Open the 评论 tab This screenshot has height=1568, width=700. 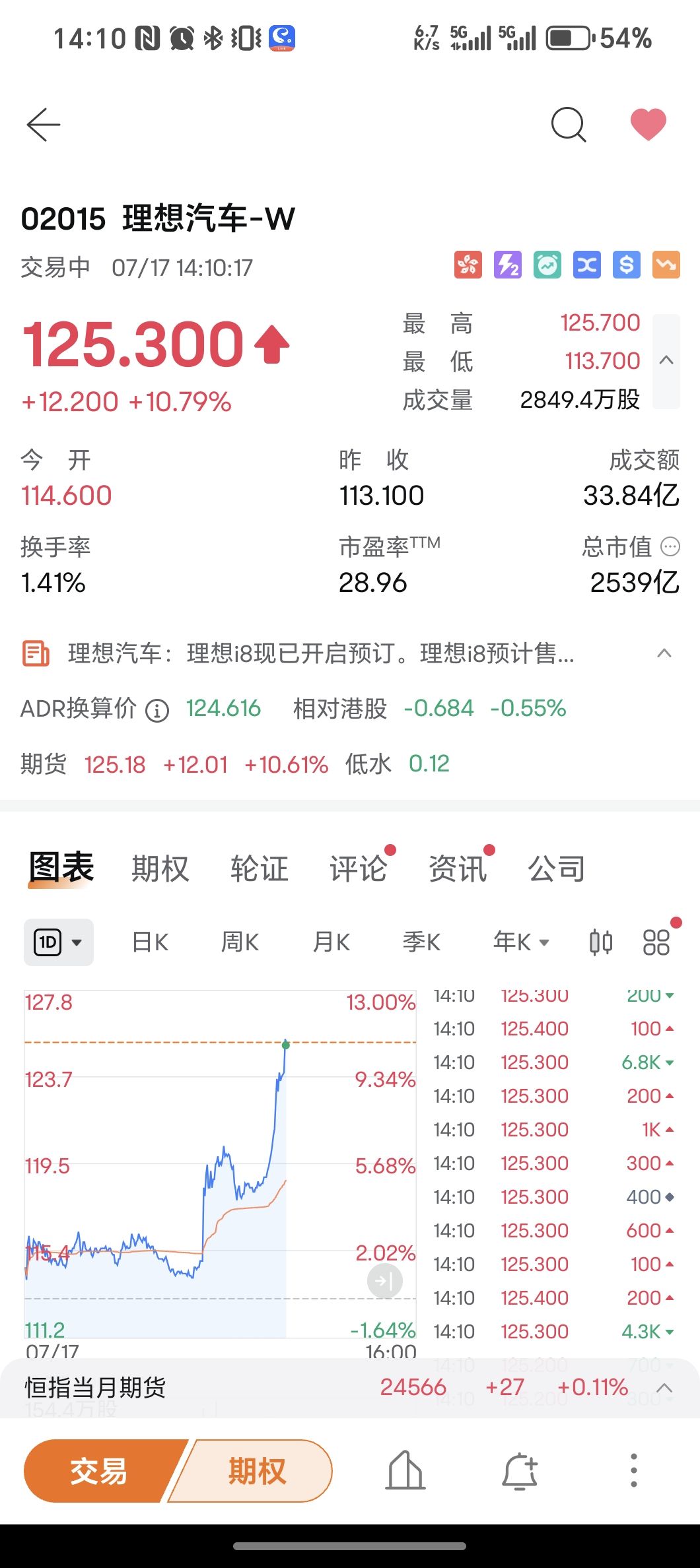pos(359,868)
